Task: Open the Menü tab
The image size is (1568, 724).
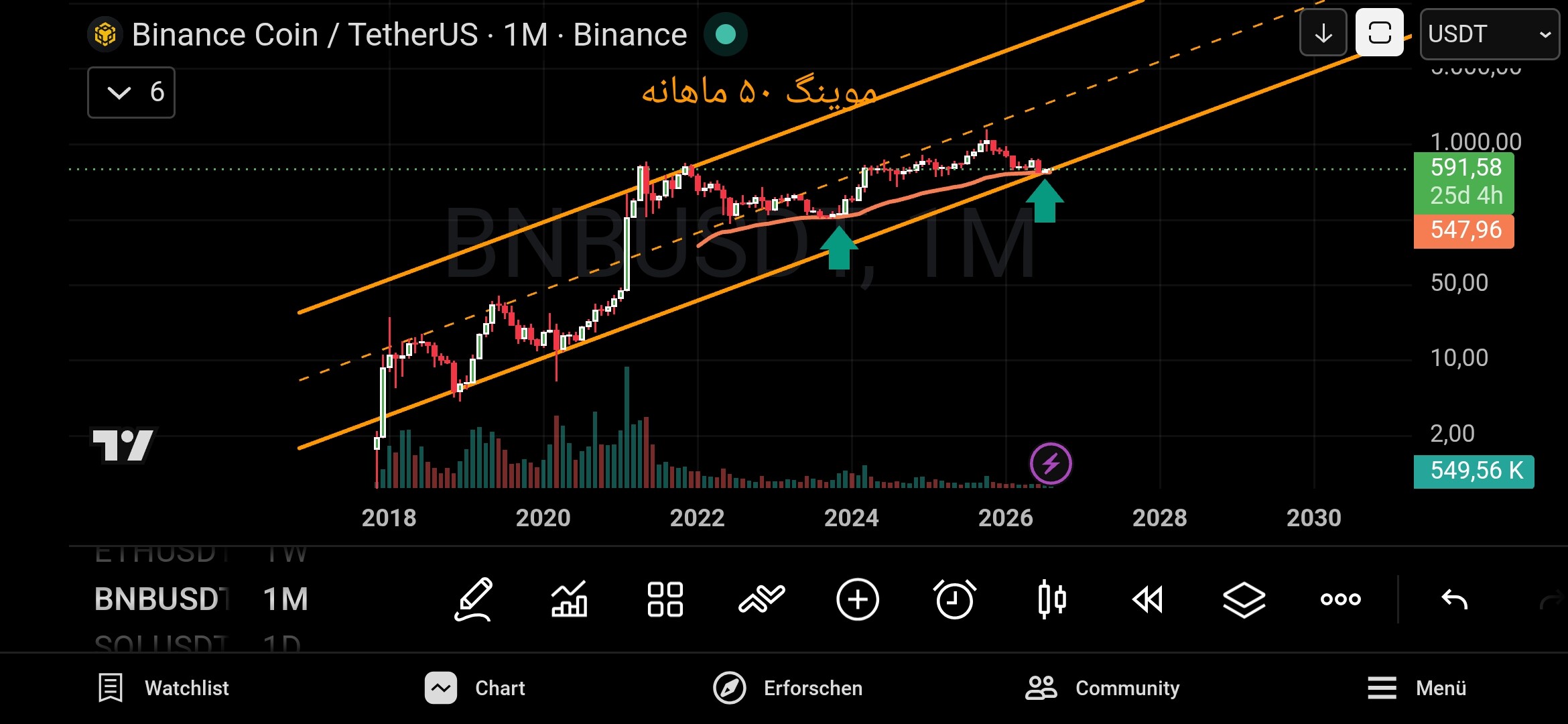Action: 1417,688
